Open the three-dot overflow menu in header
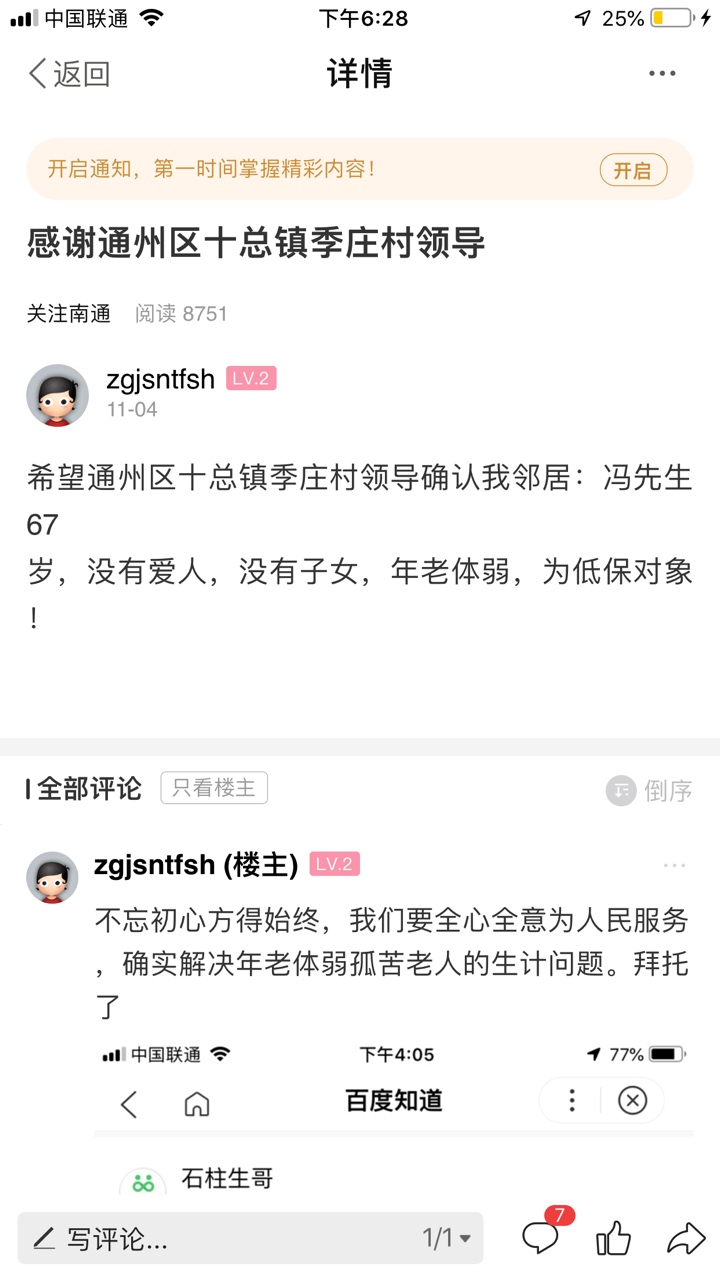The height and width of the screenshot is (1280, 720). 662,74
